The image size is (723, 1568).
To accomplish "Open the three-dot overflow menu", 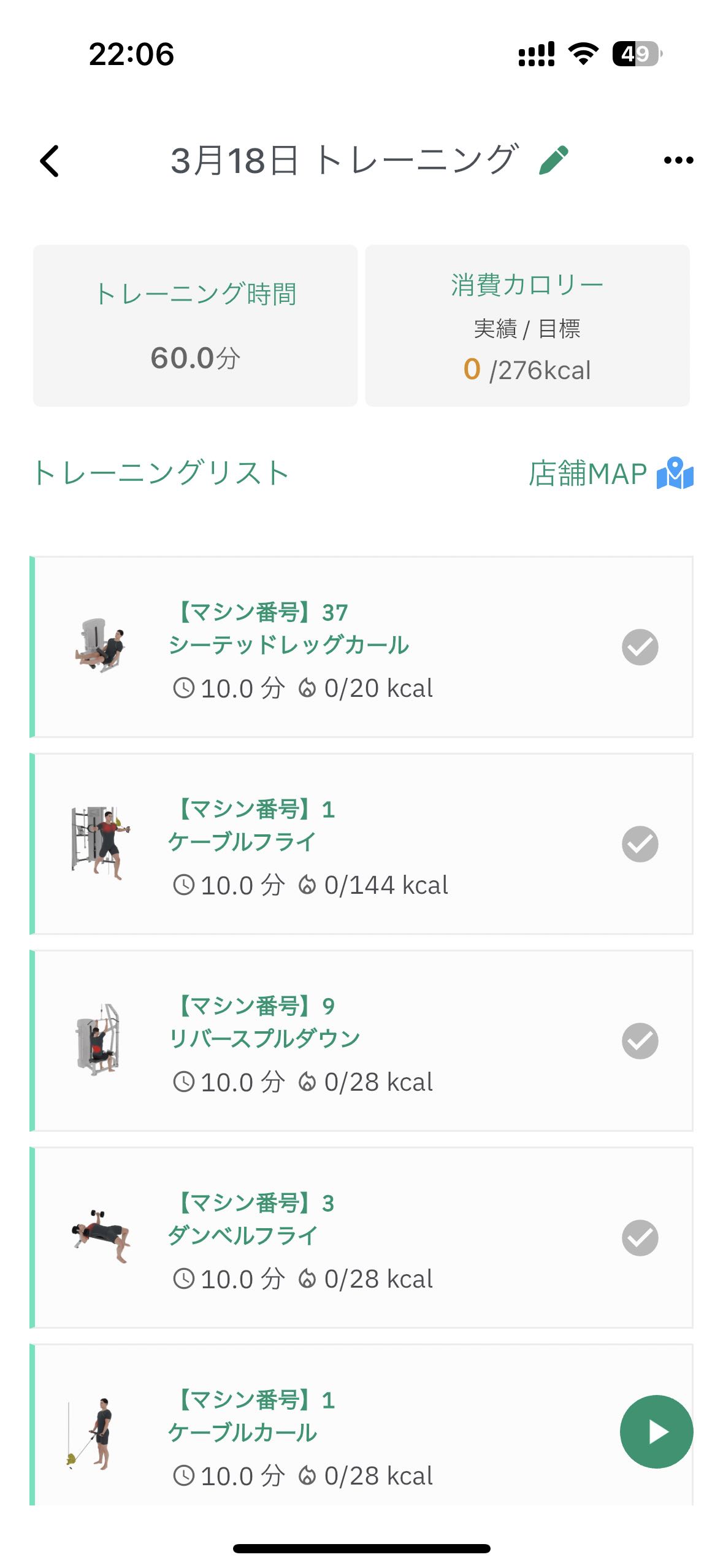I will point(678,161).
